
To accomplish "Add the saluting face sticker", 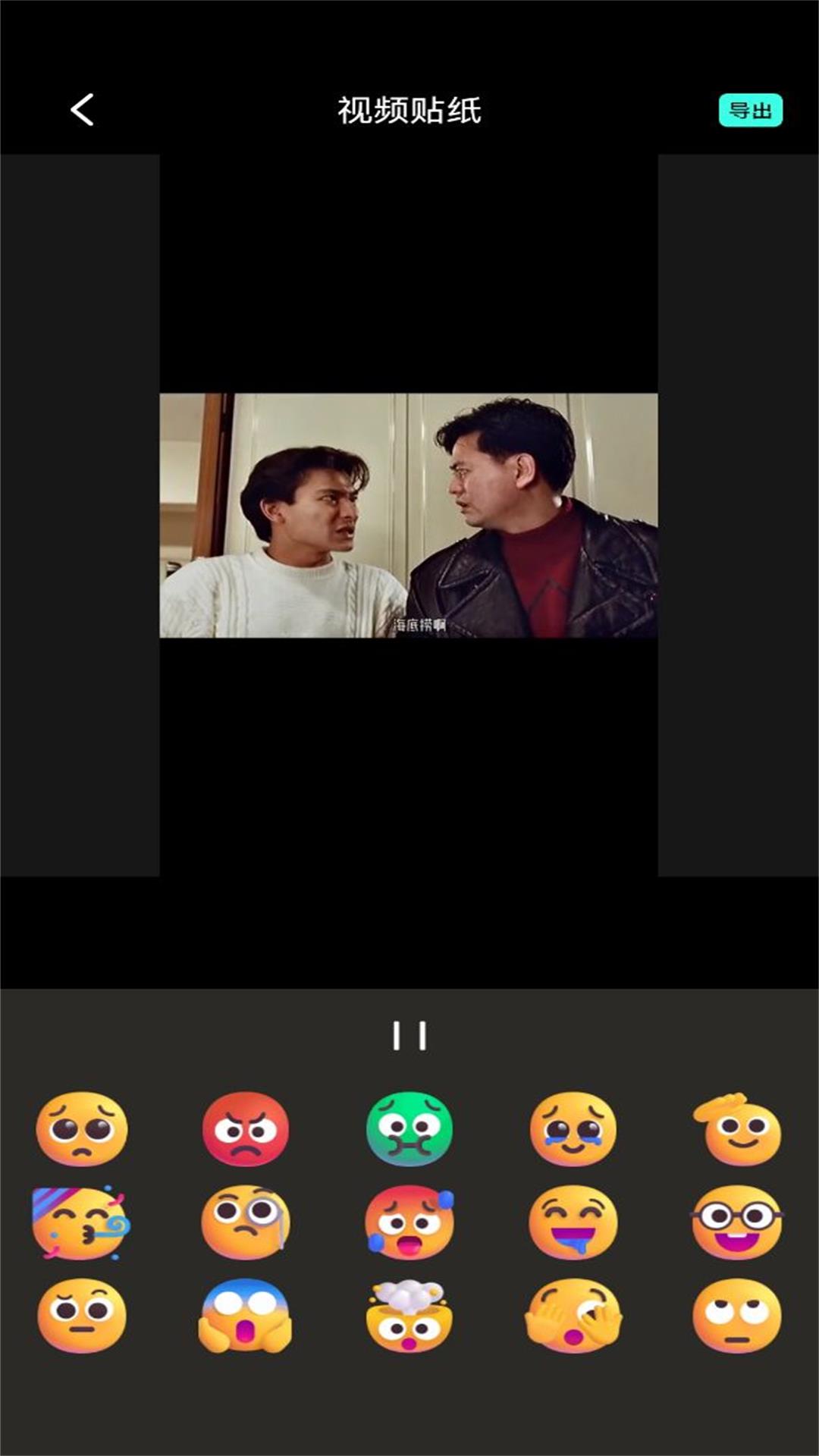I will coord(737,1129).
